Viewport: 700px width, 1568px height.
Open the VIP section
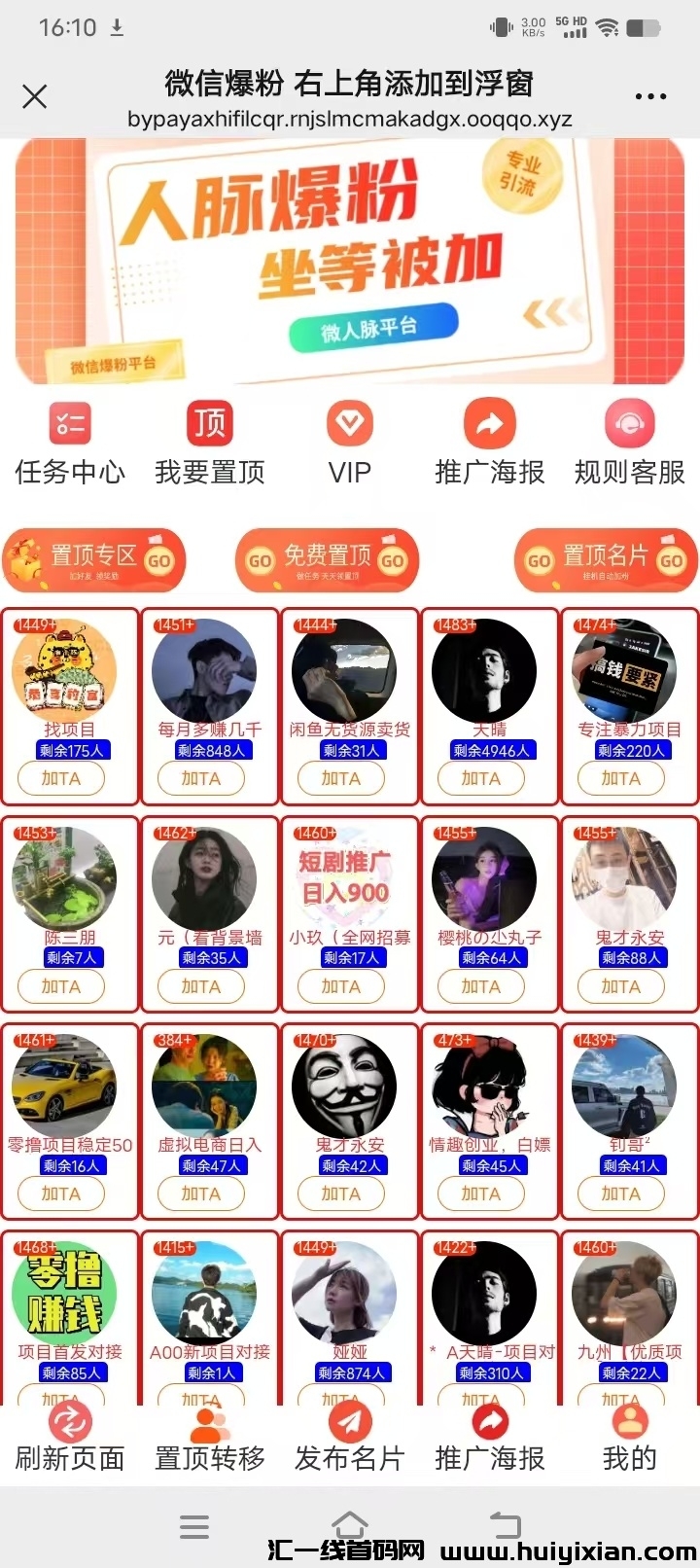tap(350, 444)
